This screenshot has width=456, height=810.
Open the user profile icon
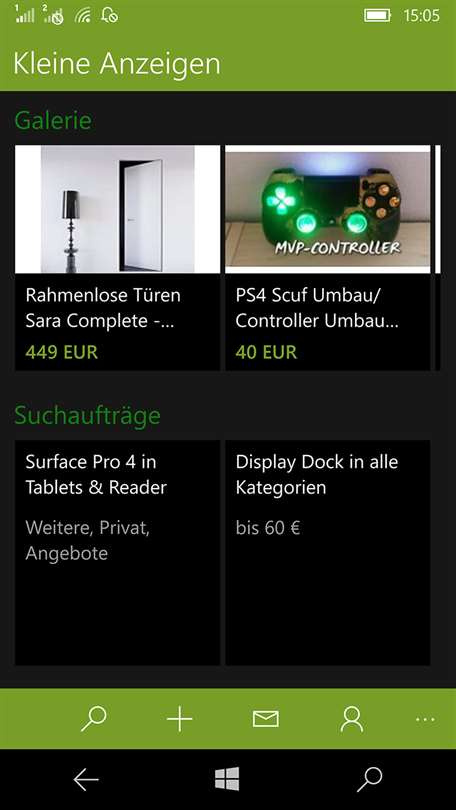click(352, 719)
